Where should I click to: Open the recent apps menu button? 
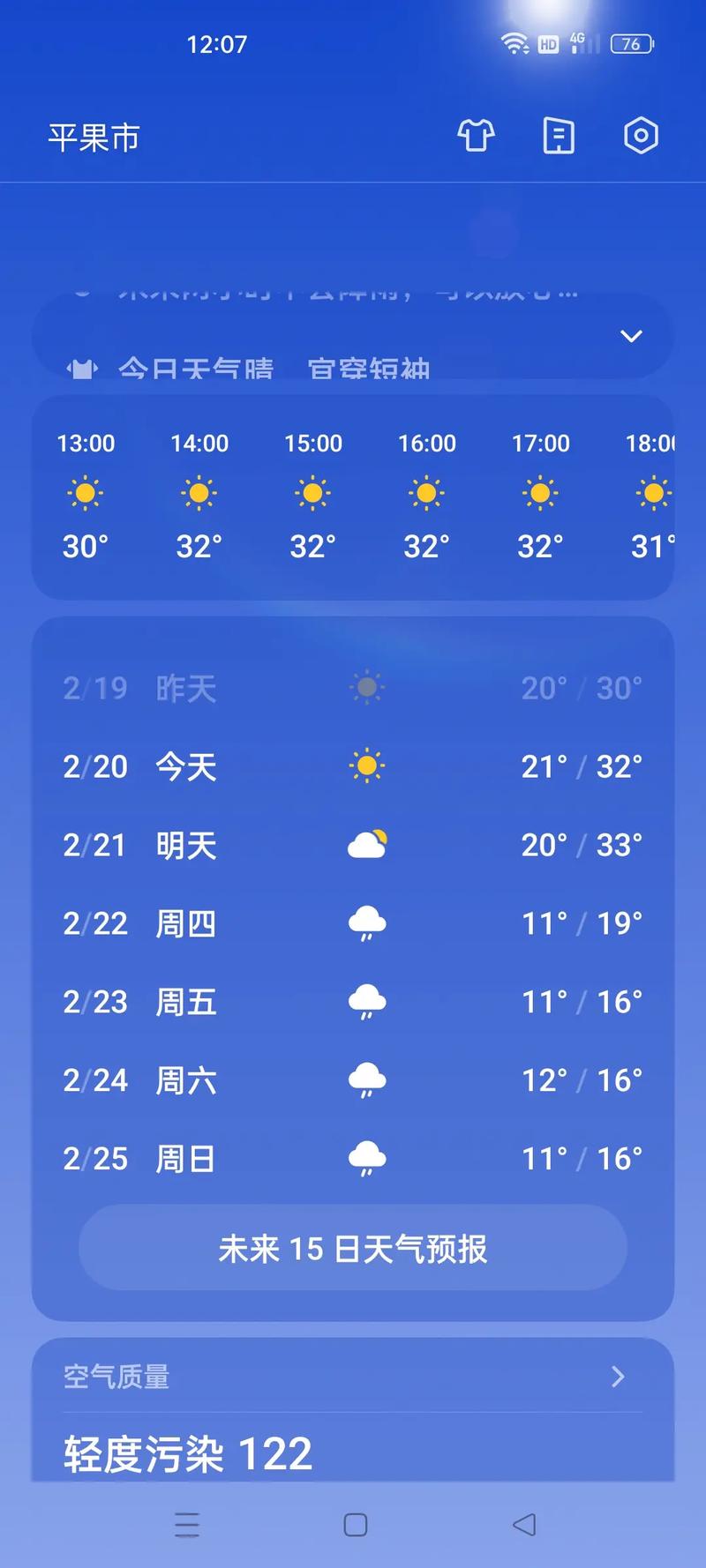186,1525
